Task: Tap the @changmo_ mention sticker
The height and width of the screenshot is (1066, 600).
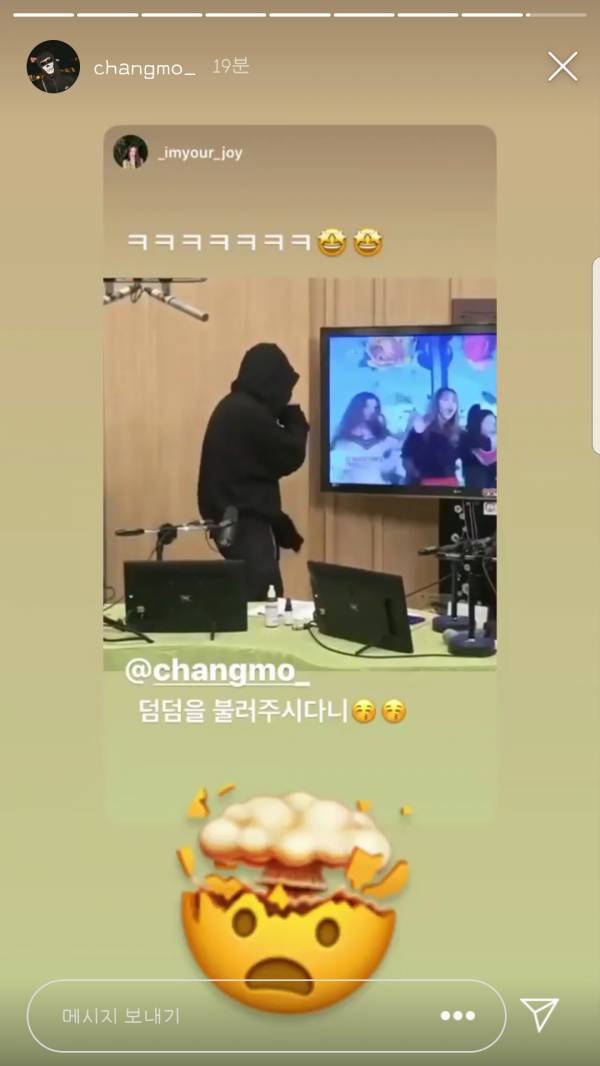Action: click(x=218, y=671)
